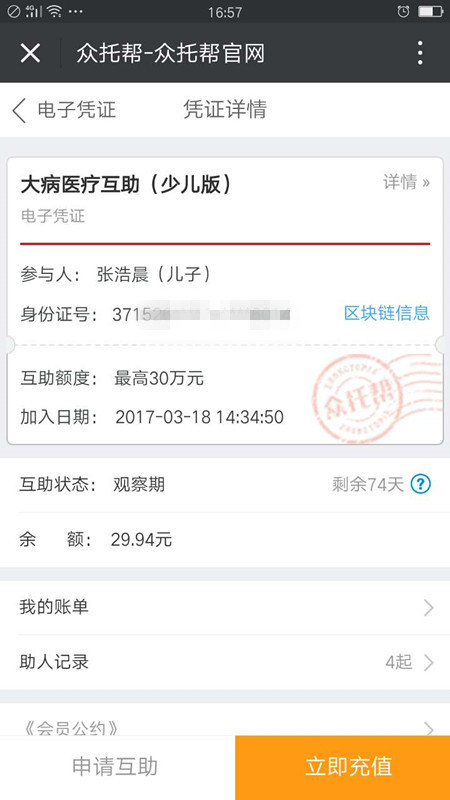Tap the question mark beside 剩余74天
450x800 pixels.
(421, 484)
